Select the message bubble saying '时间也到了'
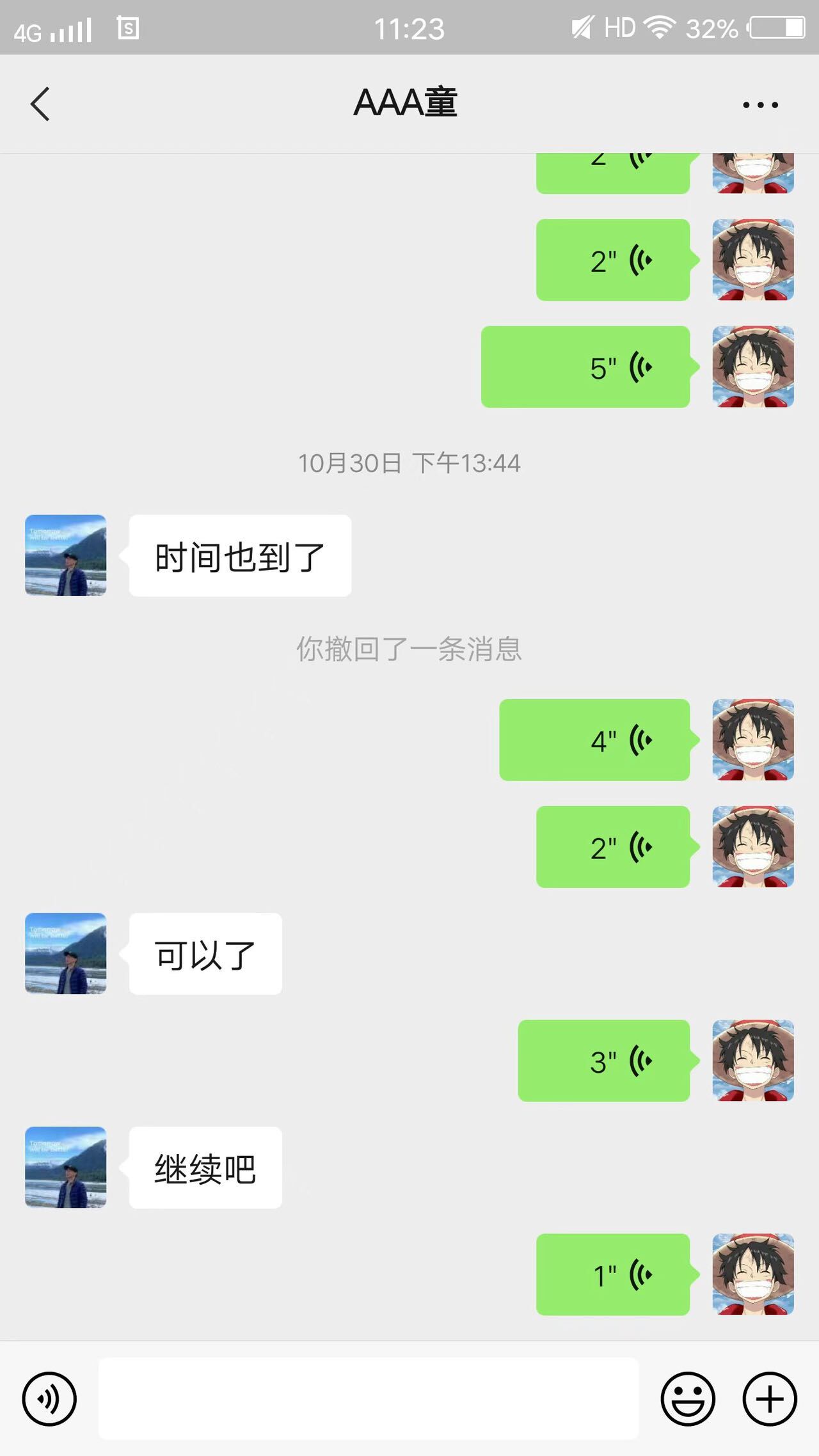 240,555
